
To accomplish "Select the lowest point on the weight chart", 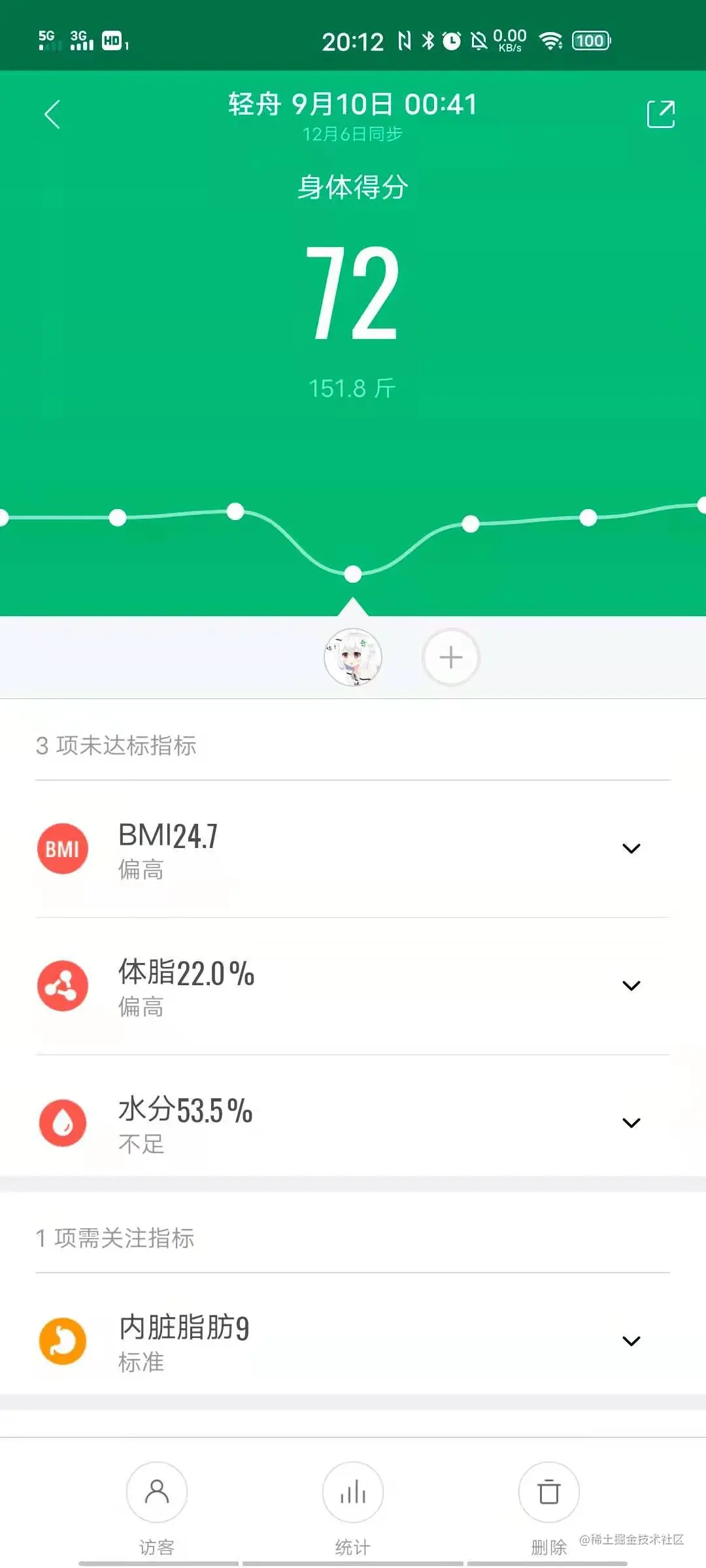I will coord(353,574).
